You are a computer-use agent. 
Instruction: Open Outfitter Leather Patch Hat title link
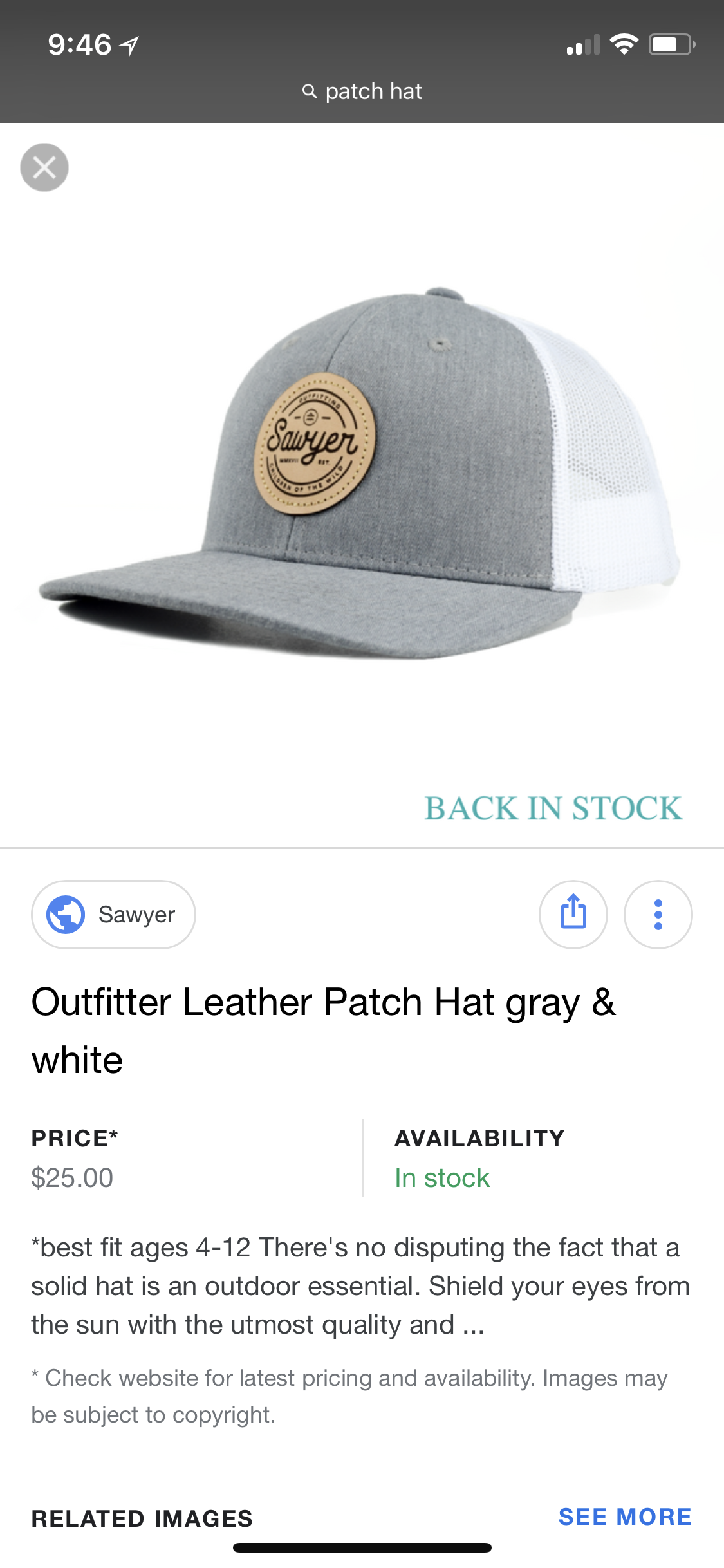pyautogui.click(x=323, y=1031)
